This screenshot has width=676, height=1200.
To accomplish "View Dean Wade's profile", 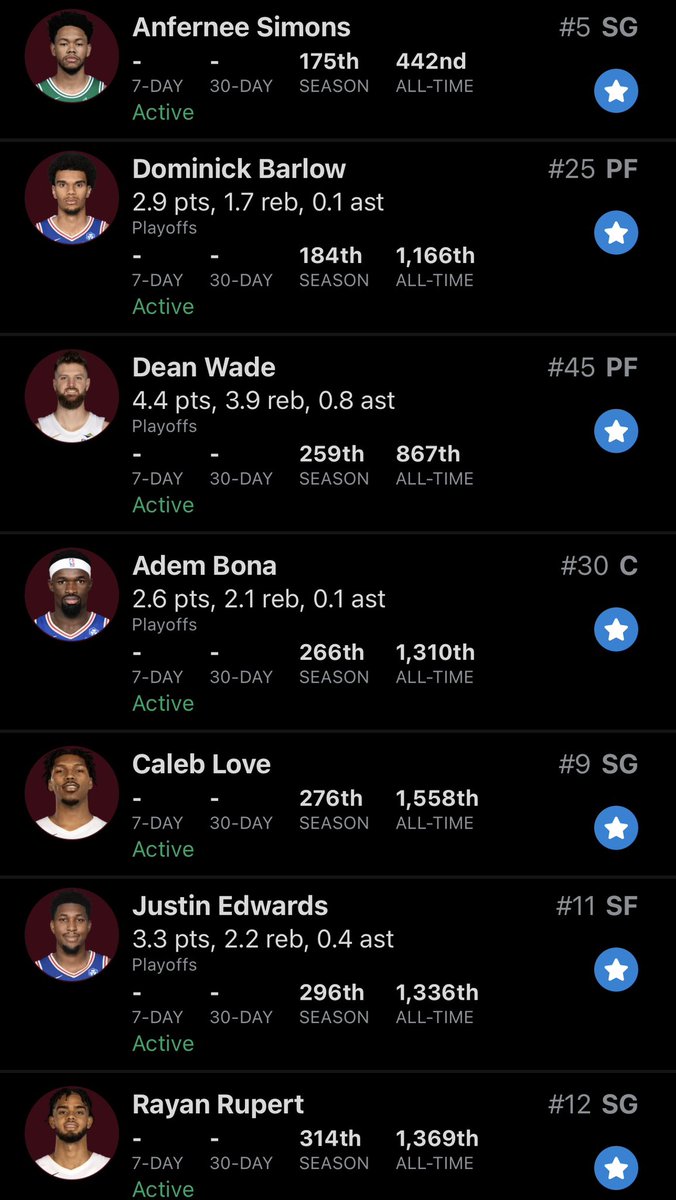I will [x=338, y=434].
